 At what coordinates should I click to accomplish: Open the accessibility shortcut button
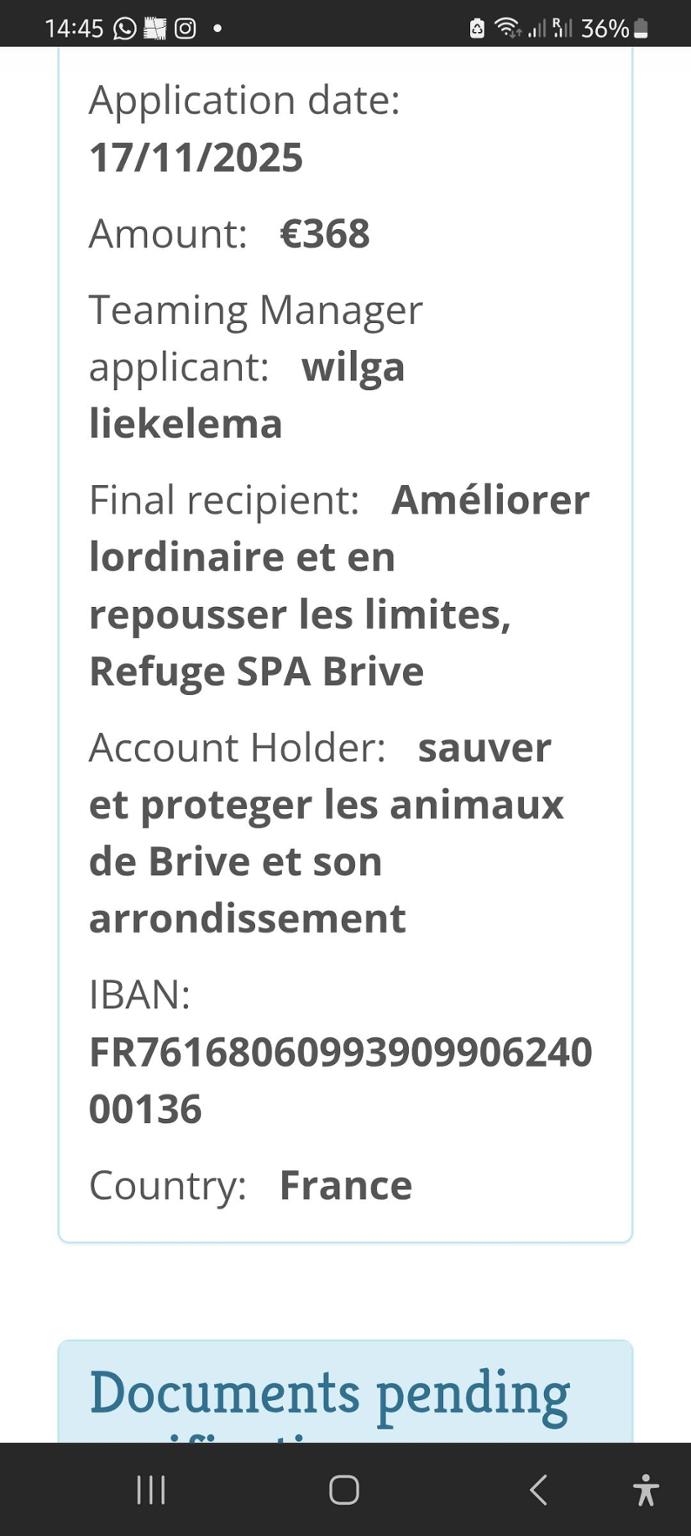coord(646,1490)
